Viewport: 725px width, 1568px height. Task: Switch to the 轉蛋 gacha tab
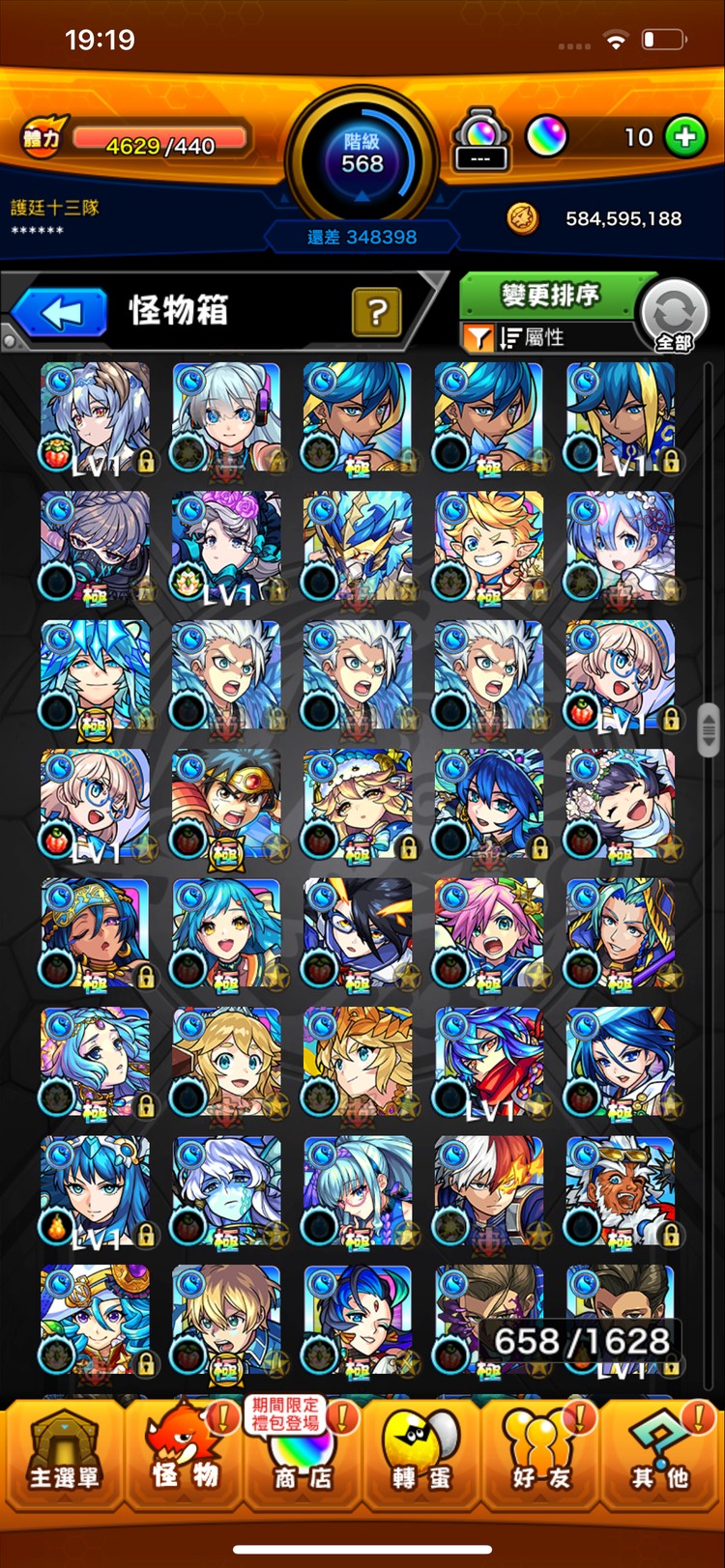(x=421, y=1455)
